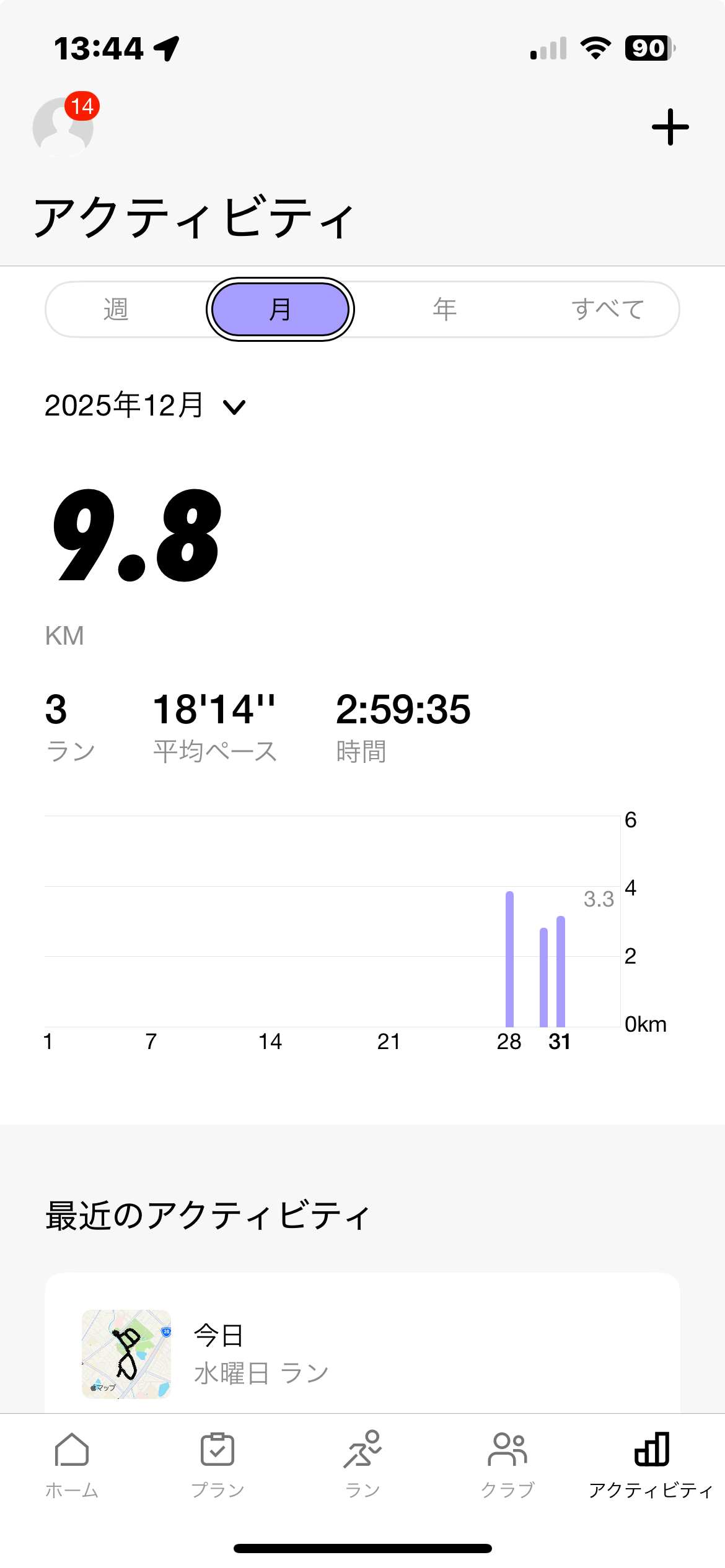The image size is (725, 1568).
Task: Go to the ホーム tab
Action: pyautogui.click(x=72, y=1464)
